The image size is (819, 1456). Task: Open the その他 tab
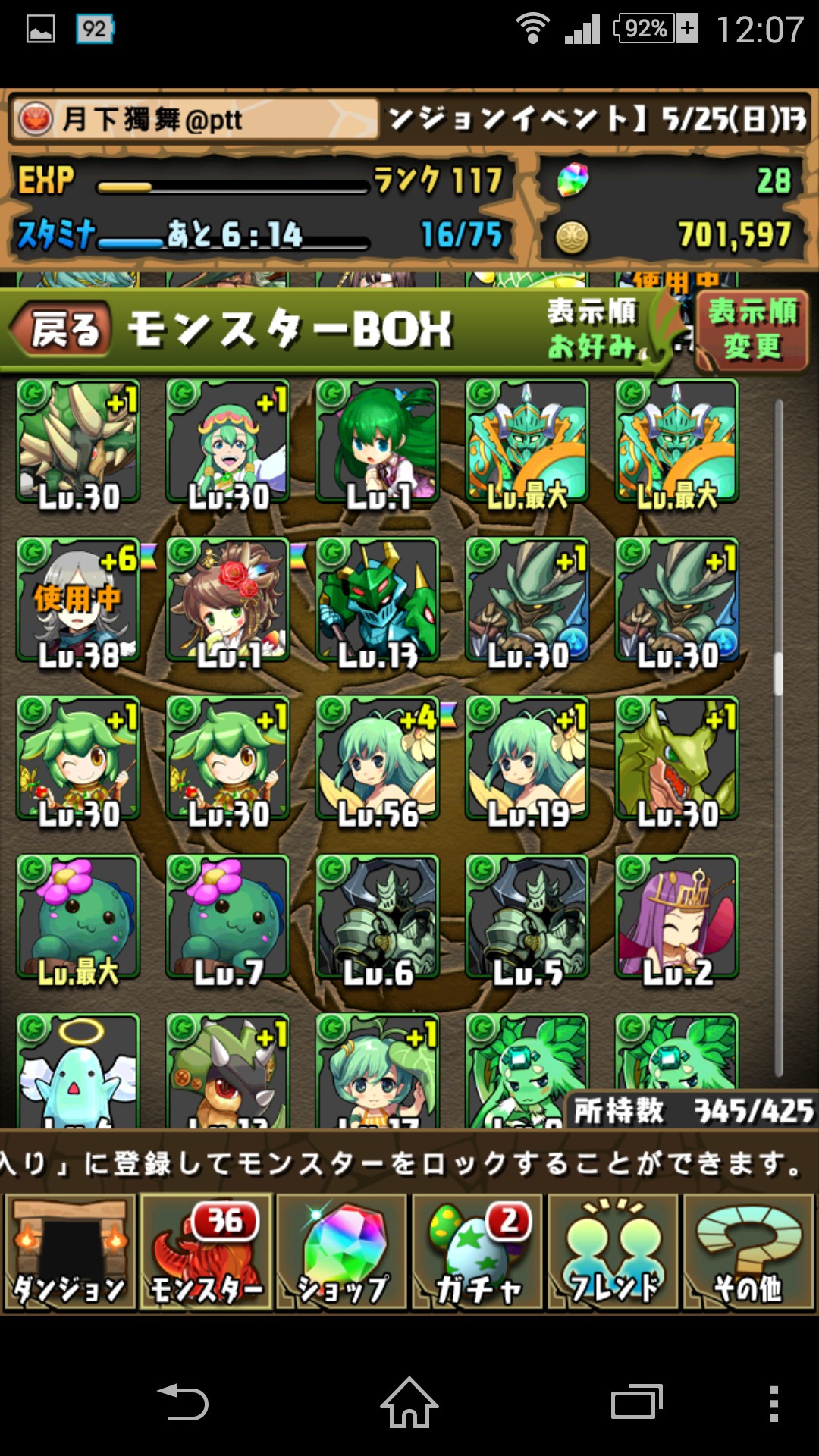pyautogui.click(x=749, y=1252)
